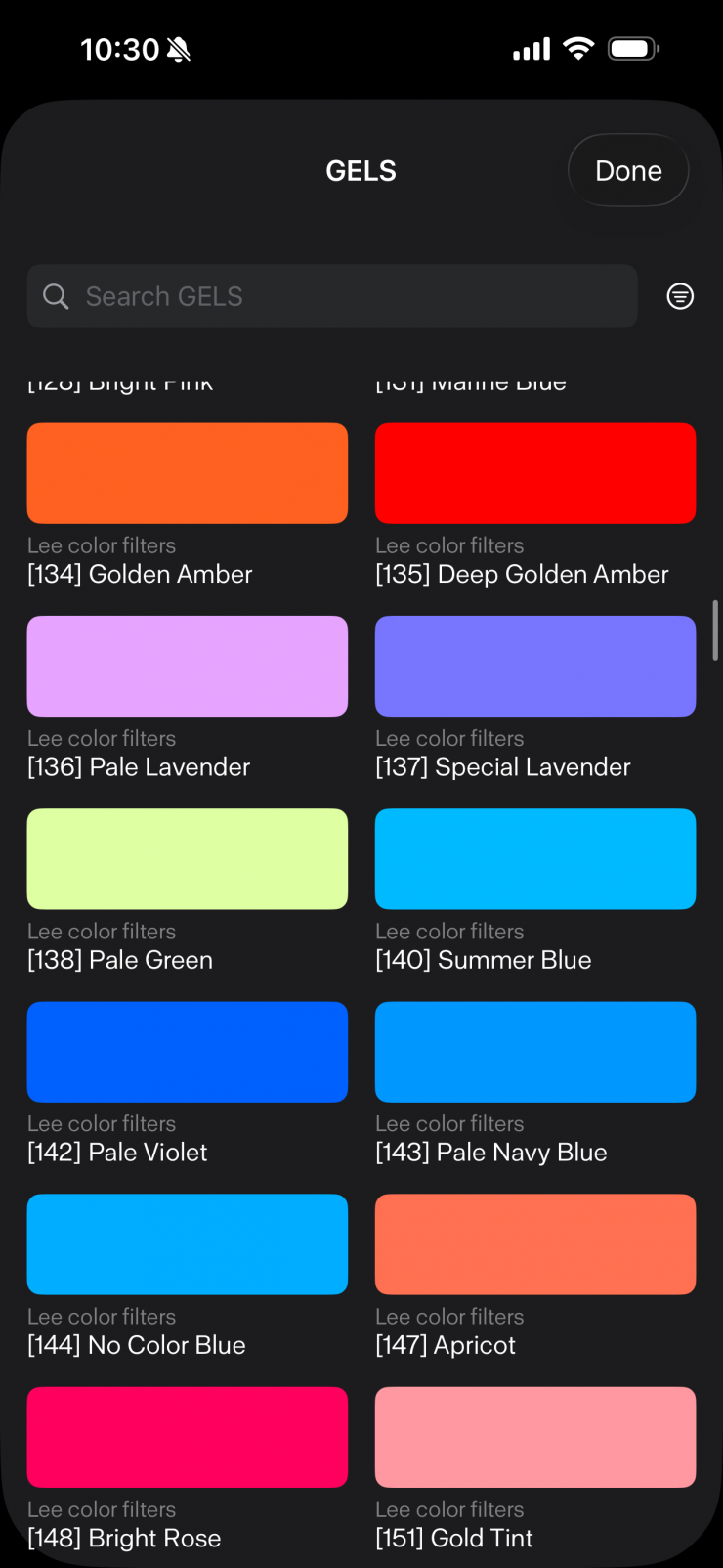Choose the [135] Deep Golden Amber swatch
This screenshot has height=1568, width=723.
[x=535, y=473]
